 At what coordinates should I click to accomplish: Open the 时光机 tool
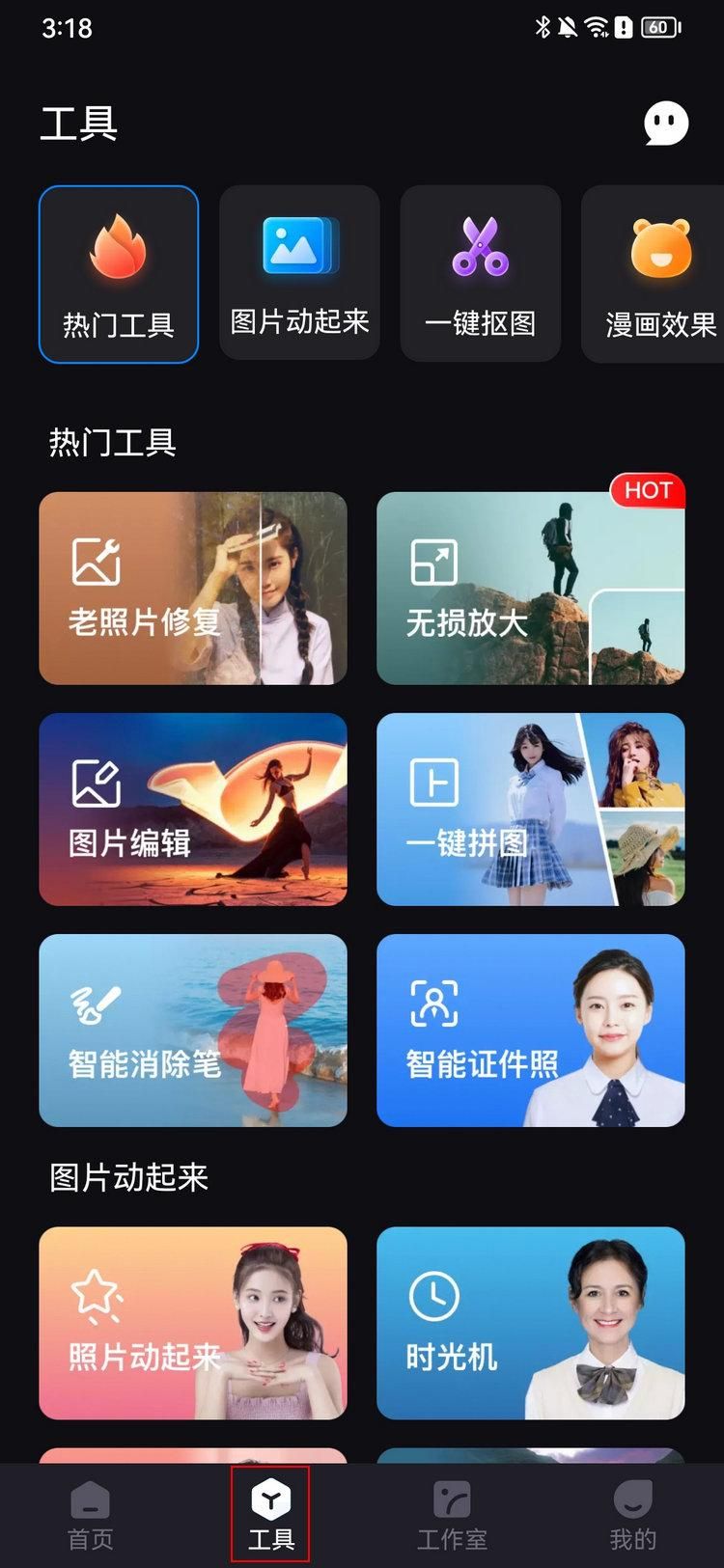click(x=531, y=1324)
